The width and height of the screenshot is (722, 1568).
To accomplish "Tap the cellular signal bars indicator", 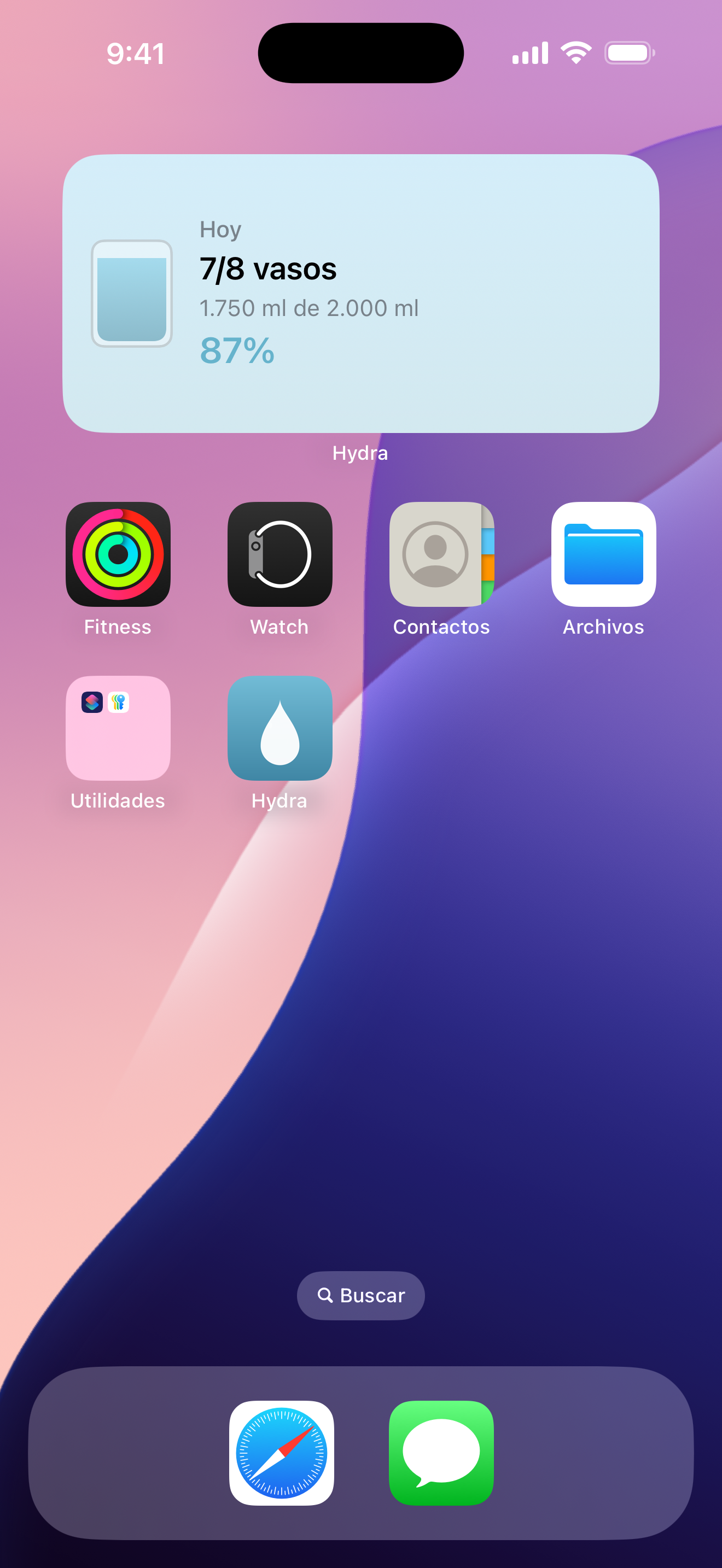I will (528, 53).
